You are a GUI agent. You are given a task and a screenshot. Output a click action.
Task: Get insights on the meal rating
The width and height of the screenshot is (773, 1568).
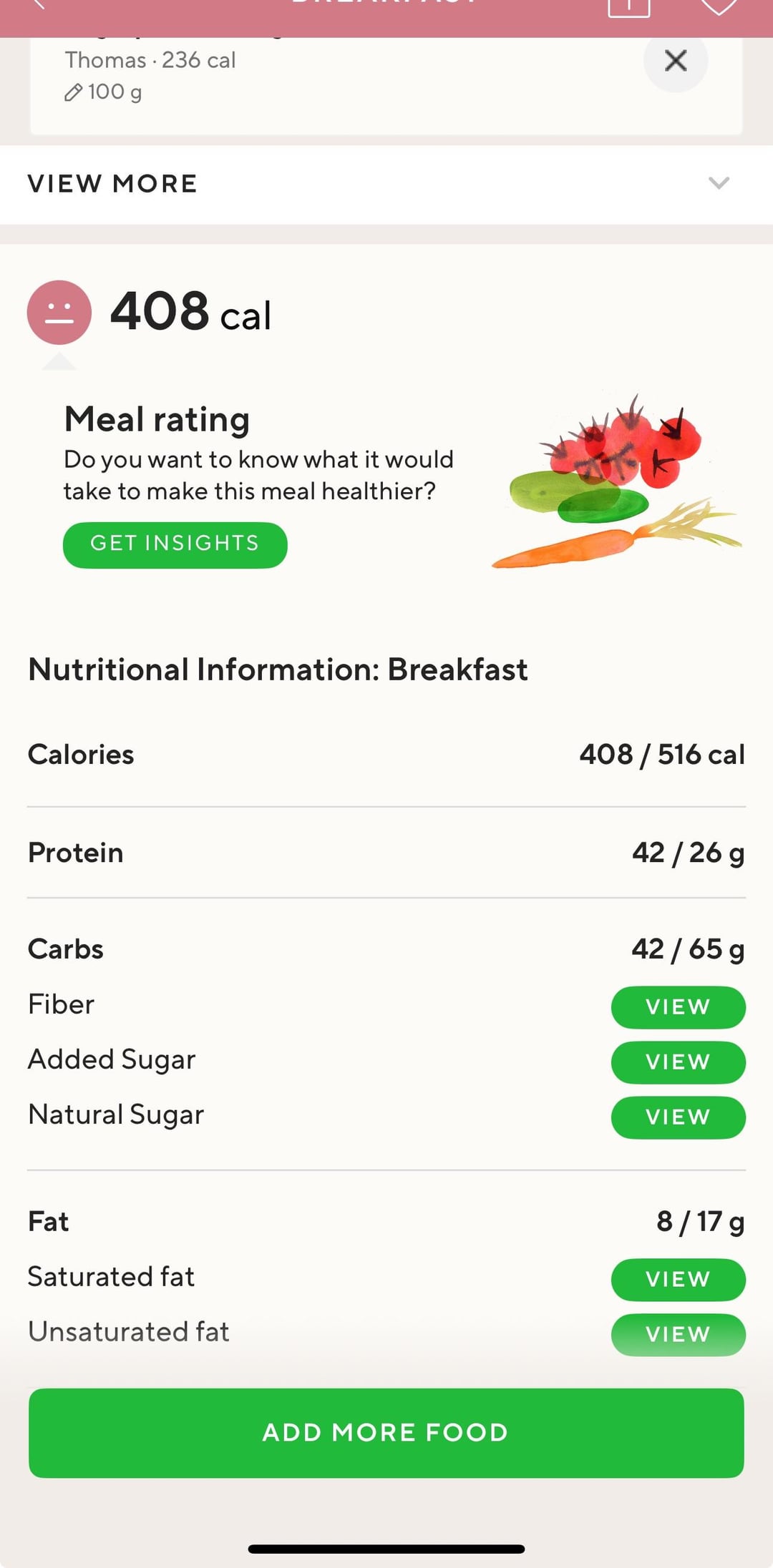(175, 544)
